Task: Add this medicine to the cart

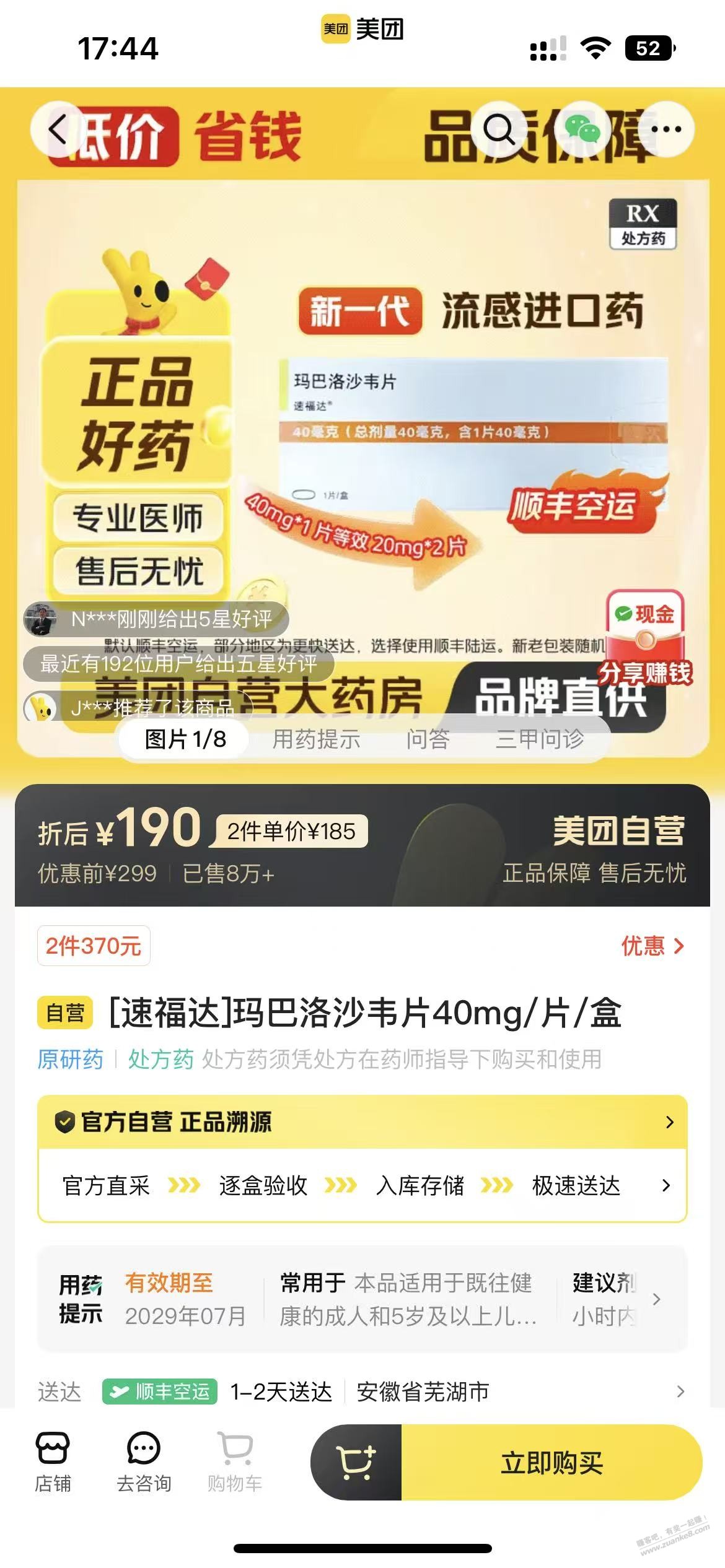Action: coord(356,1463)
